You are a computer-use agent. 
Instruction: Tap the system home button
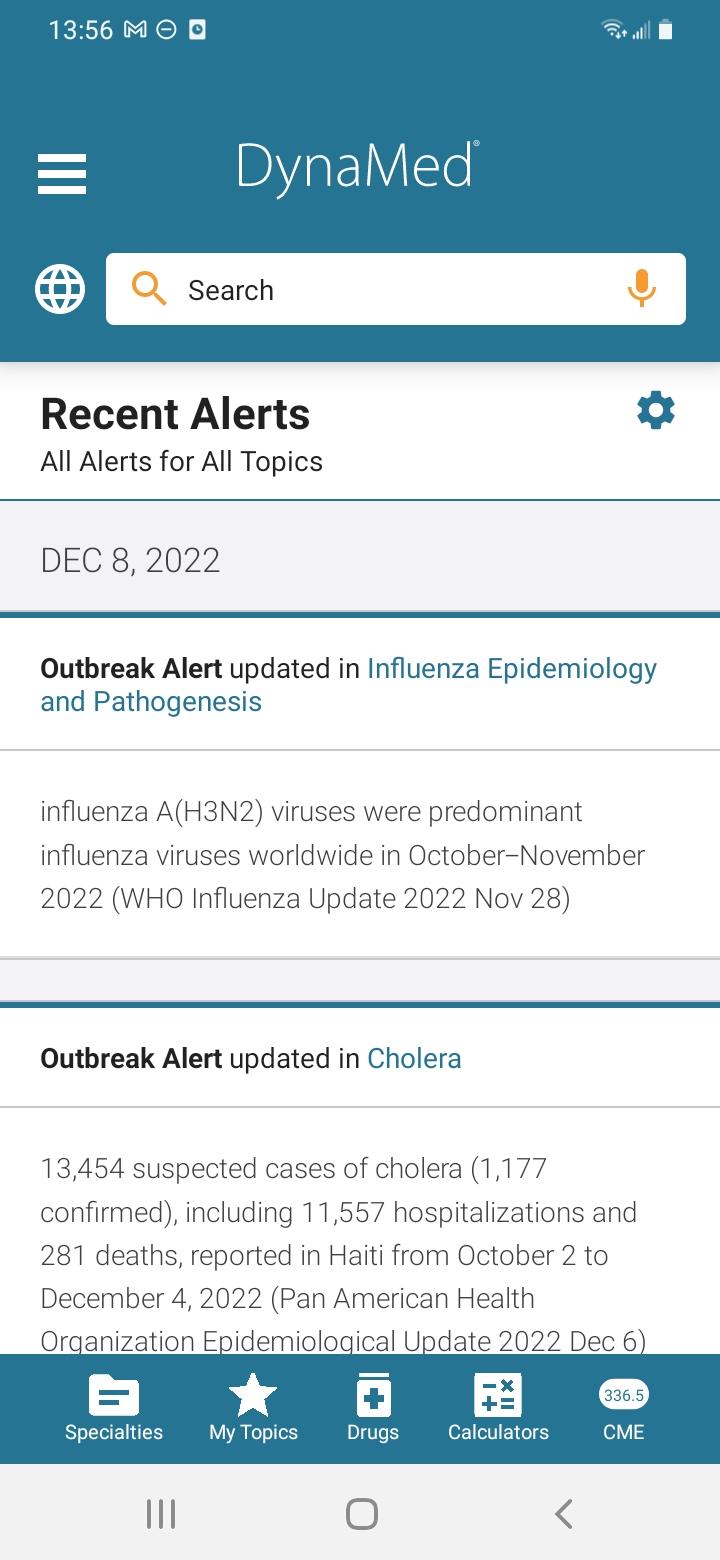pyautogui.click(x=361, y=1513)
